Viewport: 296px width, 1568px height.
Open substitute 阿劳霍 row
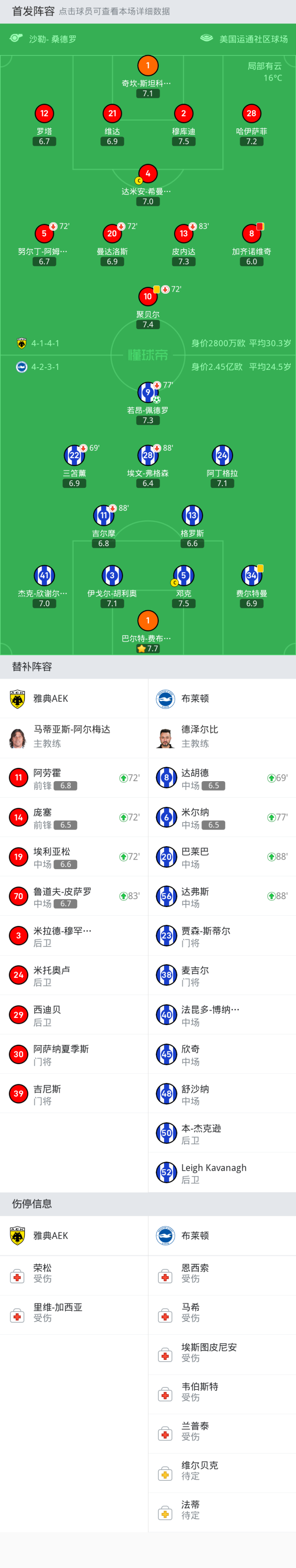click(x=73, y=778)
